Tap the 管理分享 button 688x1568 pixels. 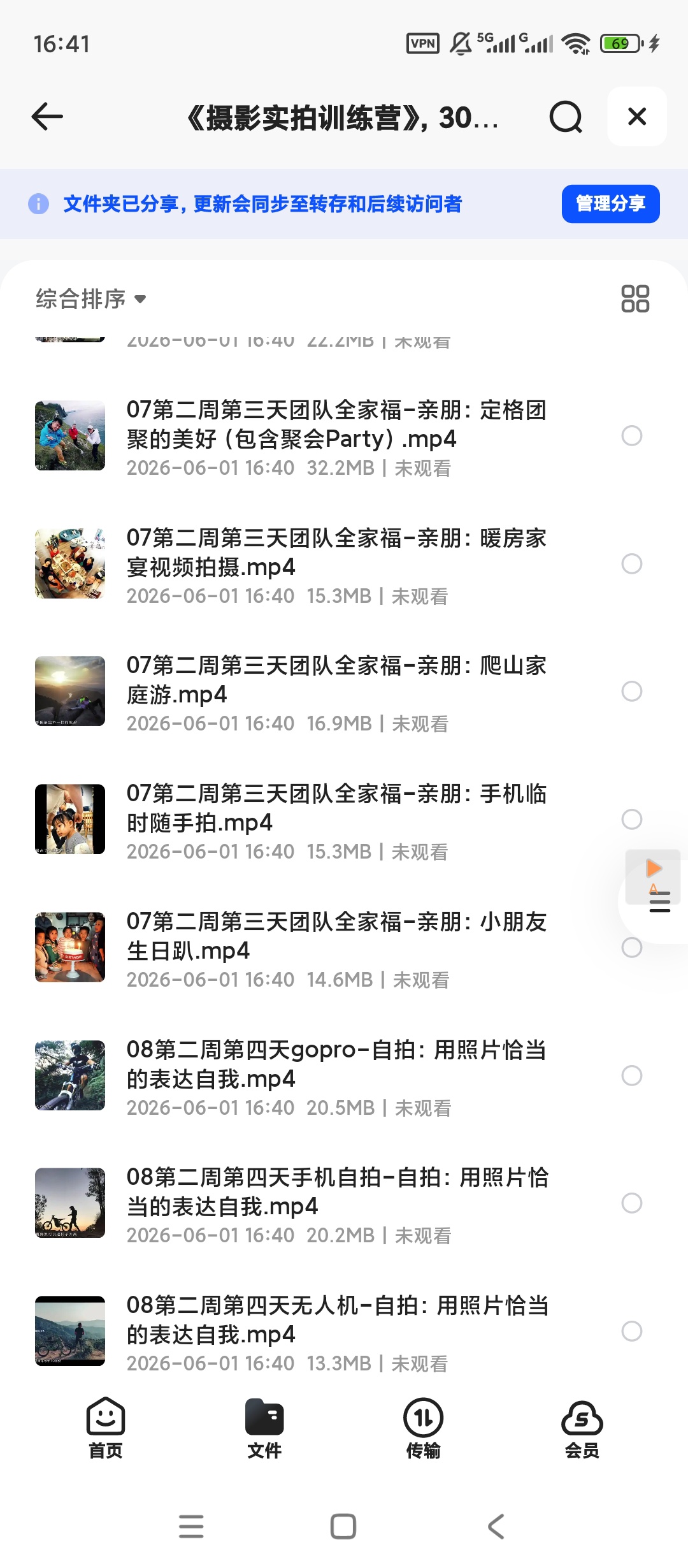coord(610,204)
